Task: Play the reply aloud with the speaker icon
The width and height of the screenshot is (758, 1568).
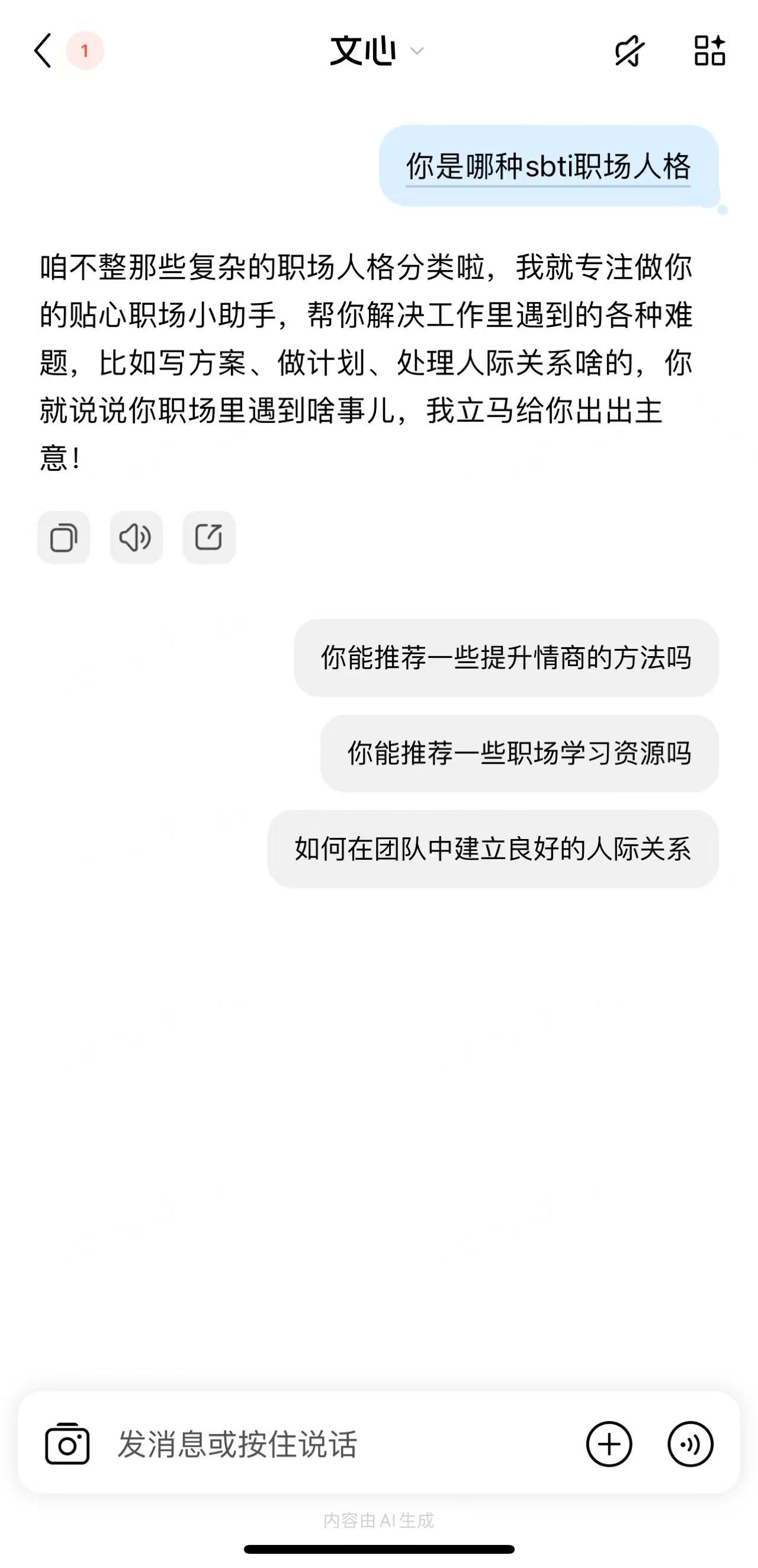Action: tap(136, 538)
